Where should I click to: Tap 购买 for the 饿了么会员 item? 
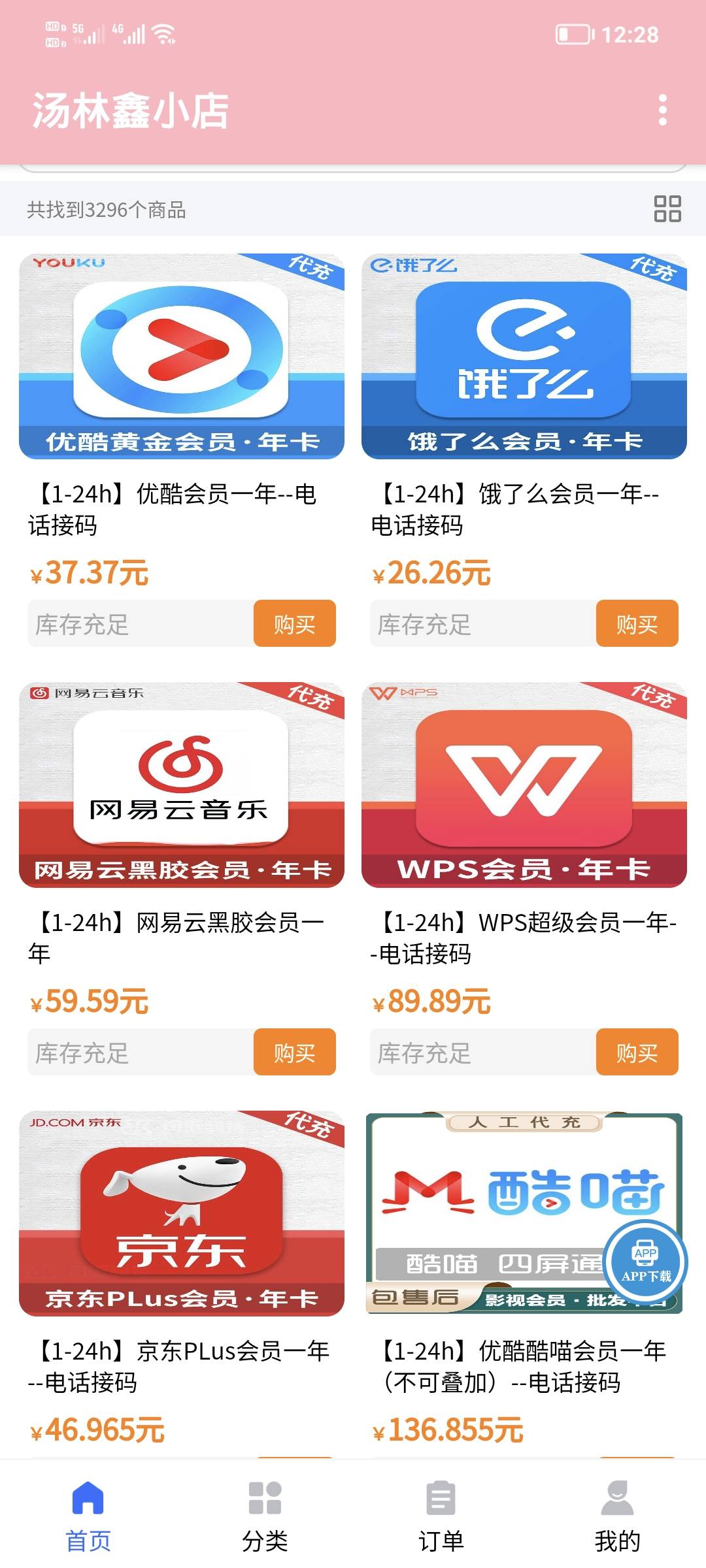coord(637,624)
